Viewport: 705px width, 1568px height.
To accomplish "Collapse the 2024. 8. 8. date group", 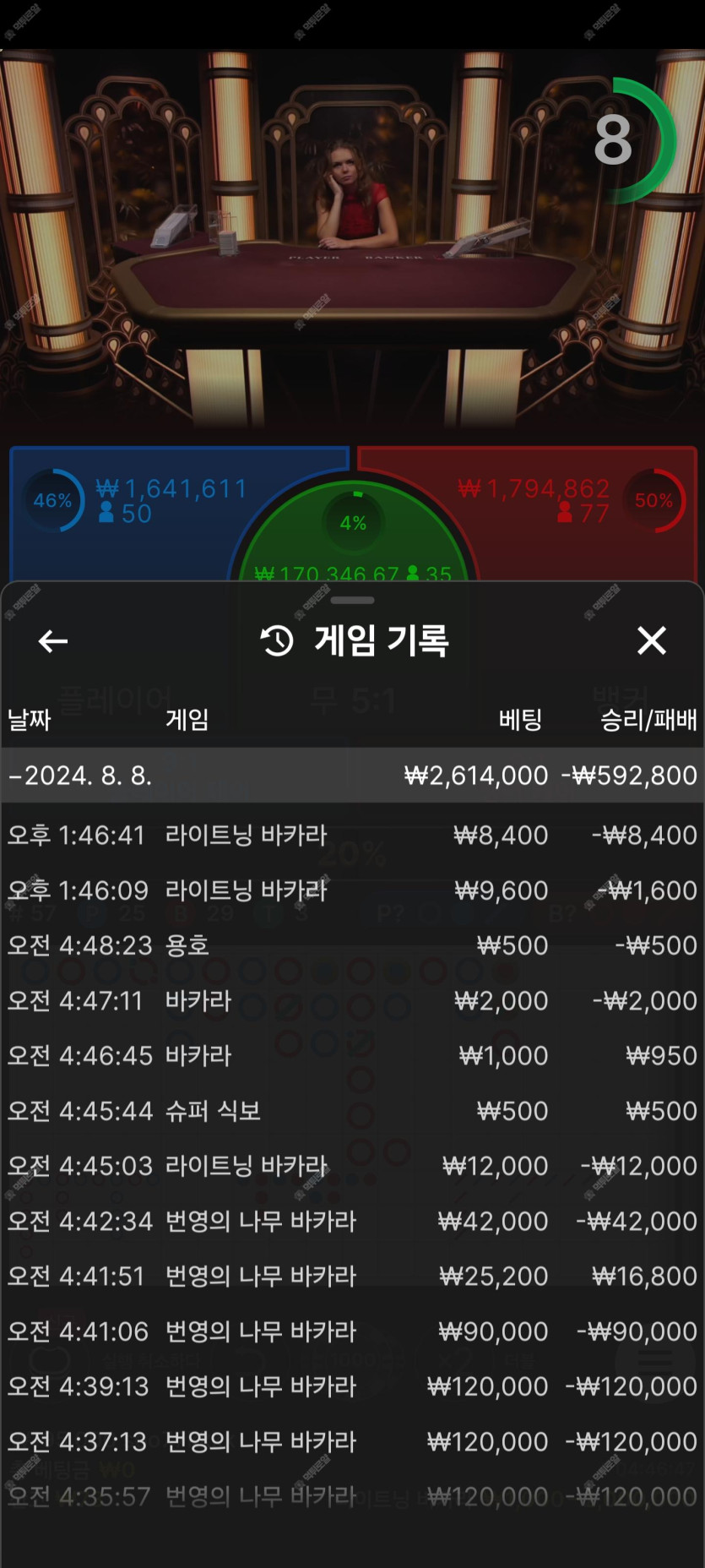I will pyautogui.click(x=352, y=775).
